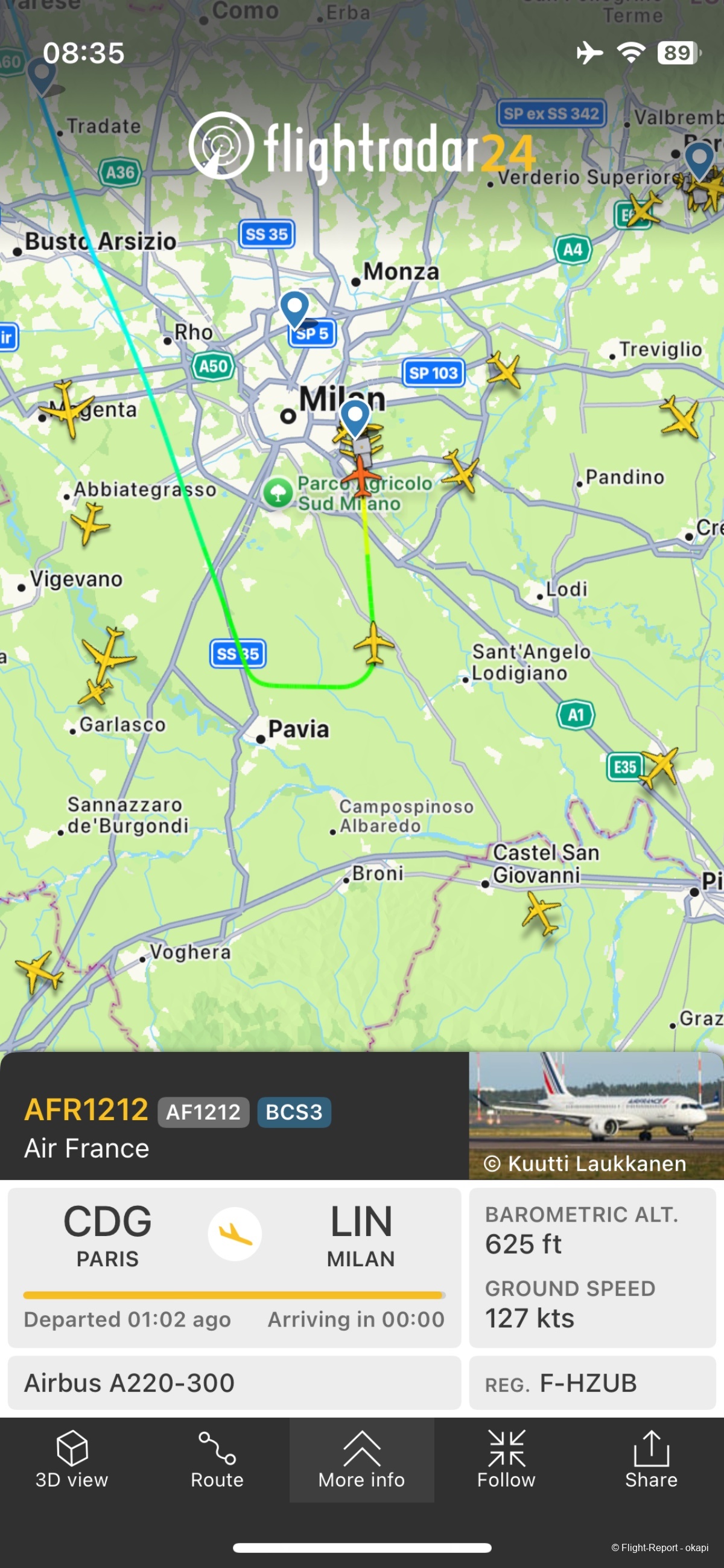Expand More info panel
Viewport: 724px width, 1568px height.
(x=361, y=1459)
